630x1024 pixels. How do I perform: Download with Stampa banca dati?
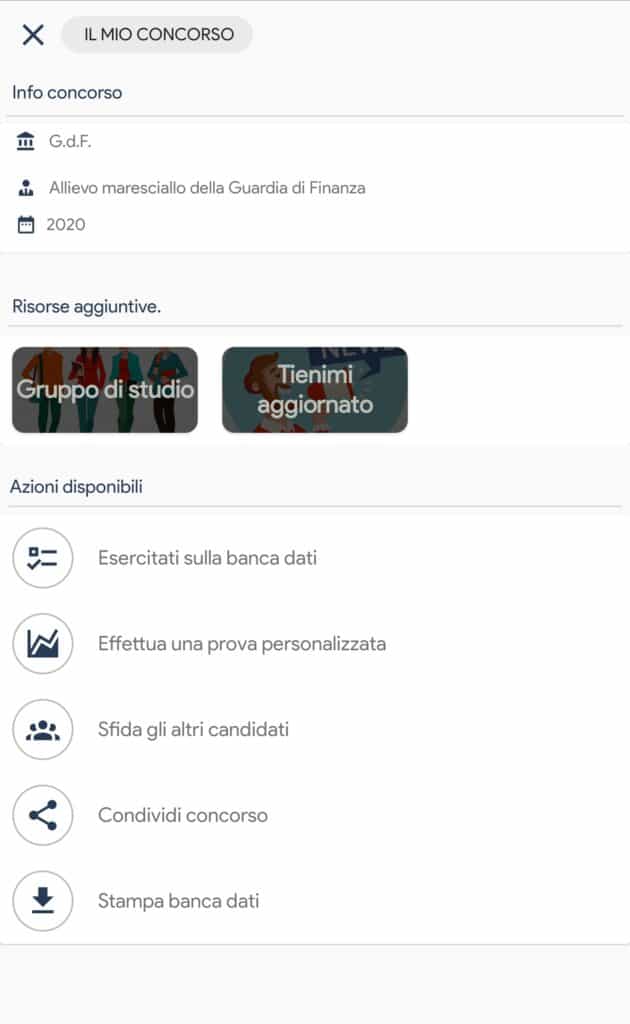click(313, 901)
